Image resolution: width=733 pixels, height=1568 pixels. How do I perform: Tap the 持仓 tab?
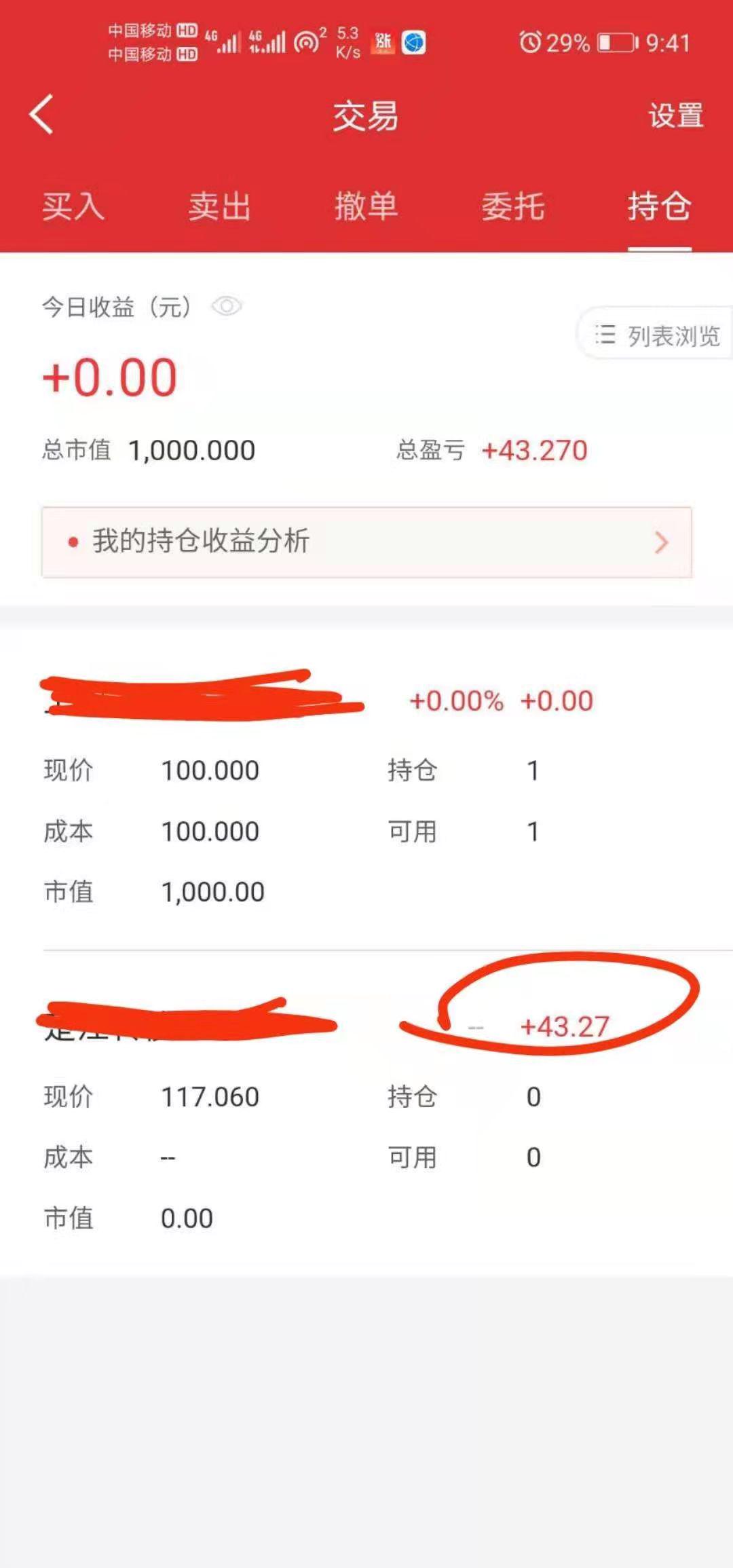coord(659,206)
